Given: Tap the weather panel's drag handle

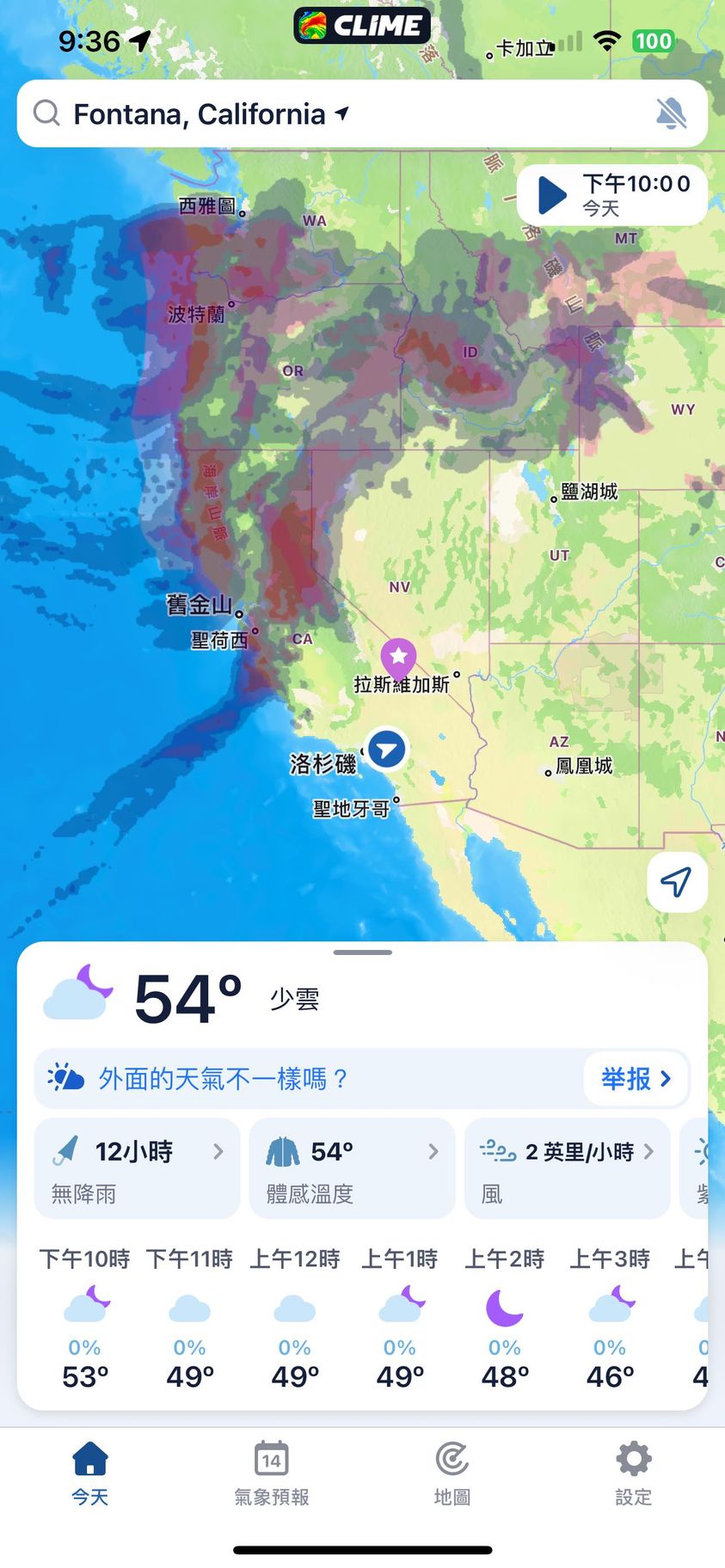Looking at the screenshot, I should pyautogui.click(x=363, y=952).
